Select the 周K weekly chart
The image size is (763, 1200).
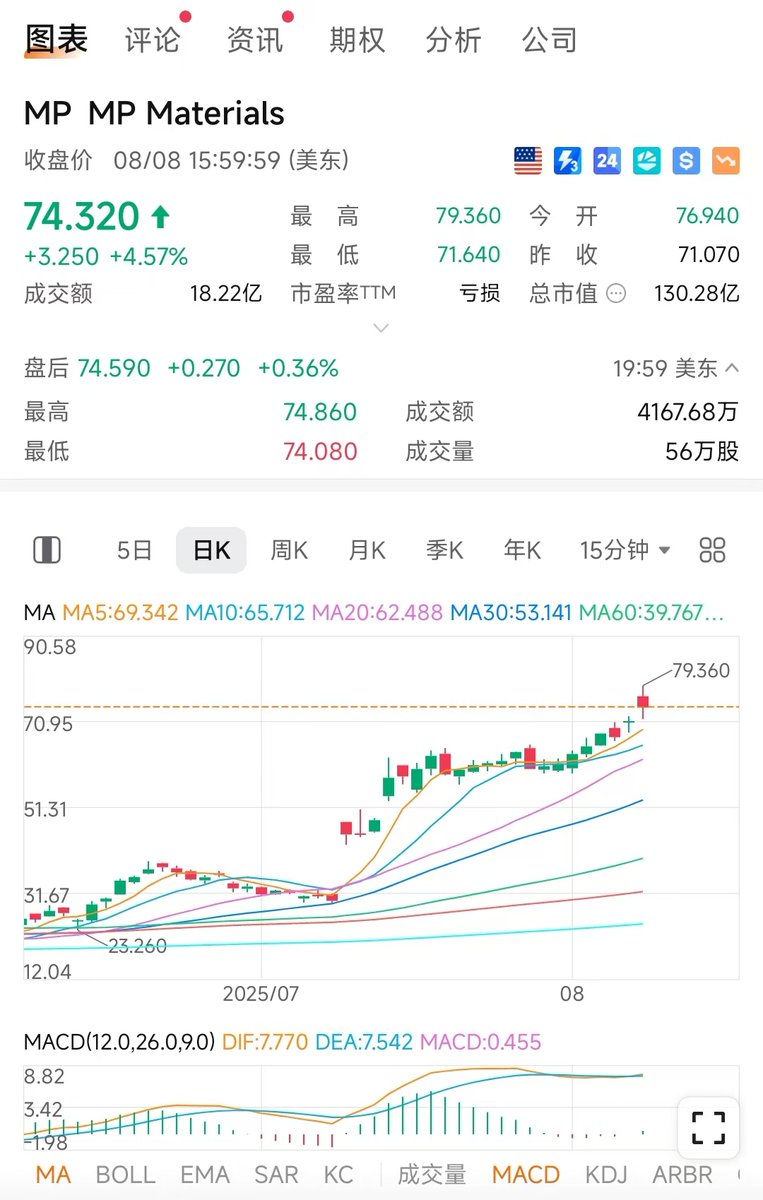pos(289,550)
